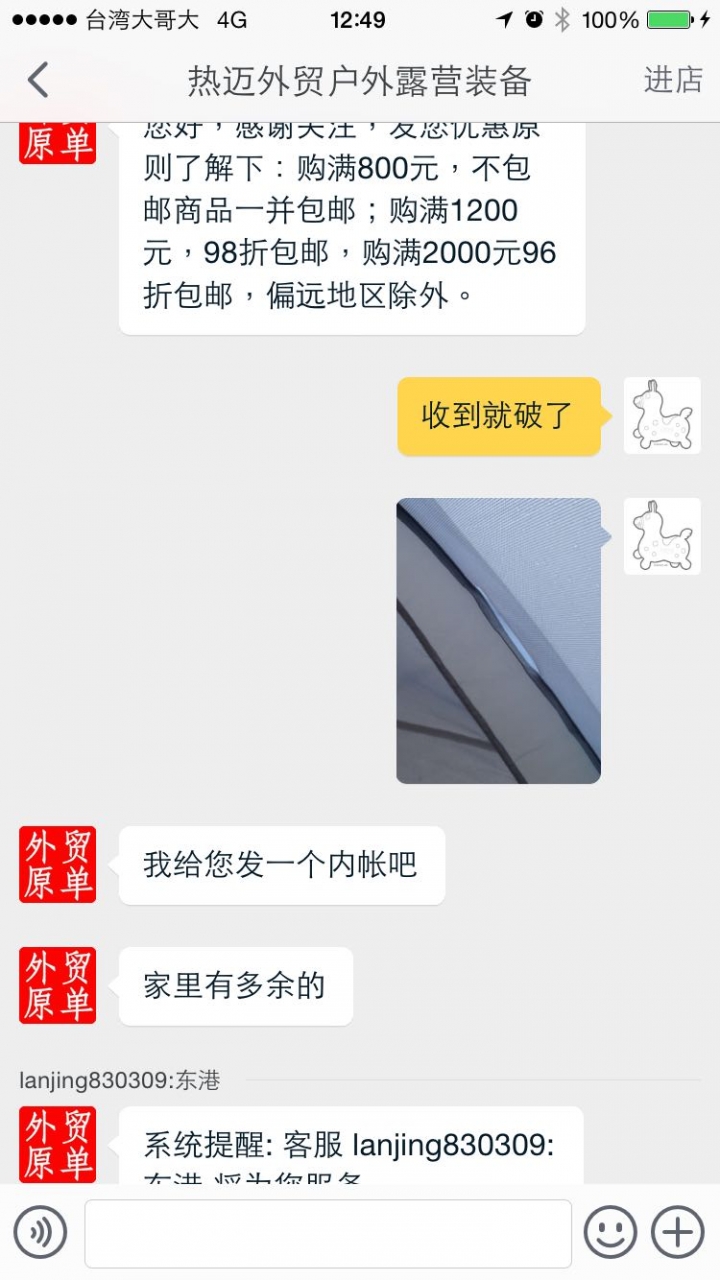Tap the seller avatar beside 家里有多余的
720x1280 pixels.
click(x=58, y=985)
